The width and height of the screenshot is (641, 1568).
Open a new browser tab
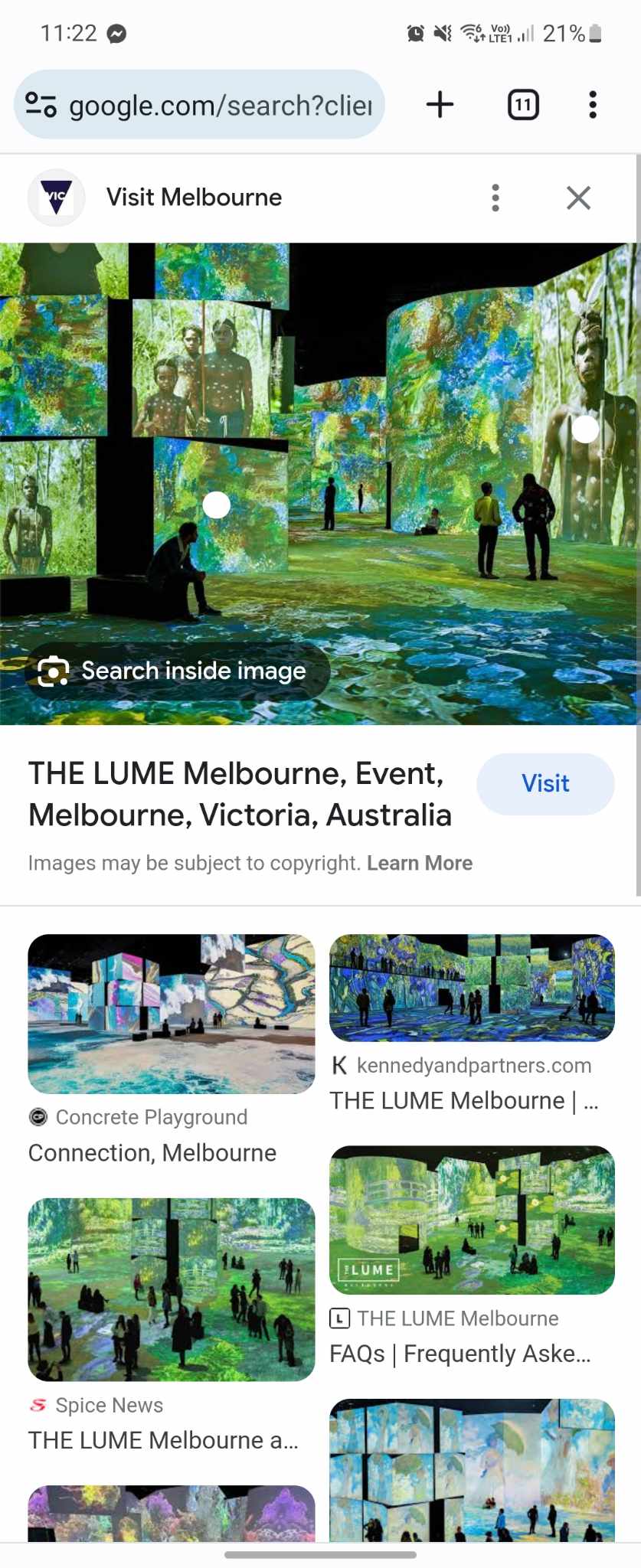(440, 105)
